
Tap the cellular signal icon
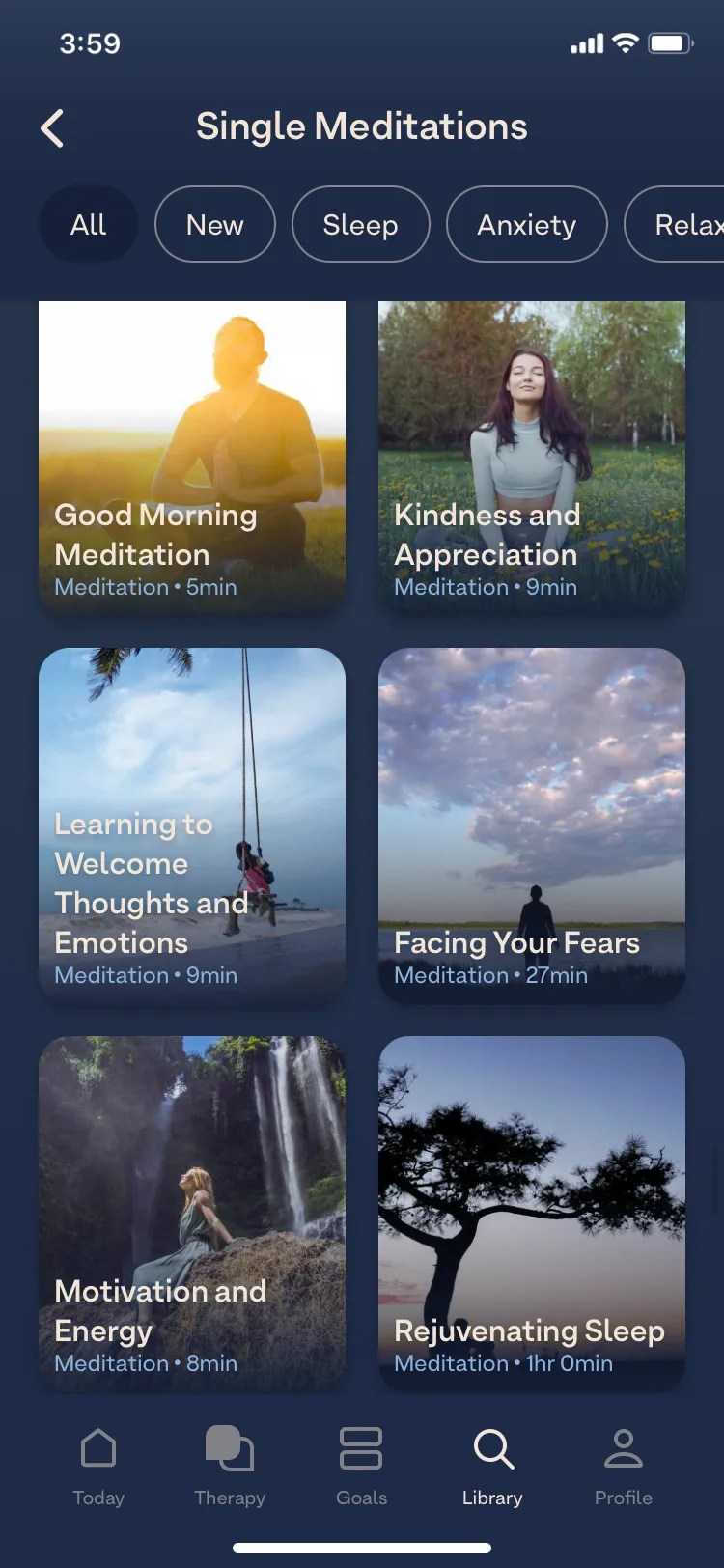point(585,42)
